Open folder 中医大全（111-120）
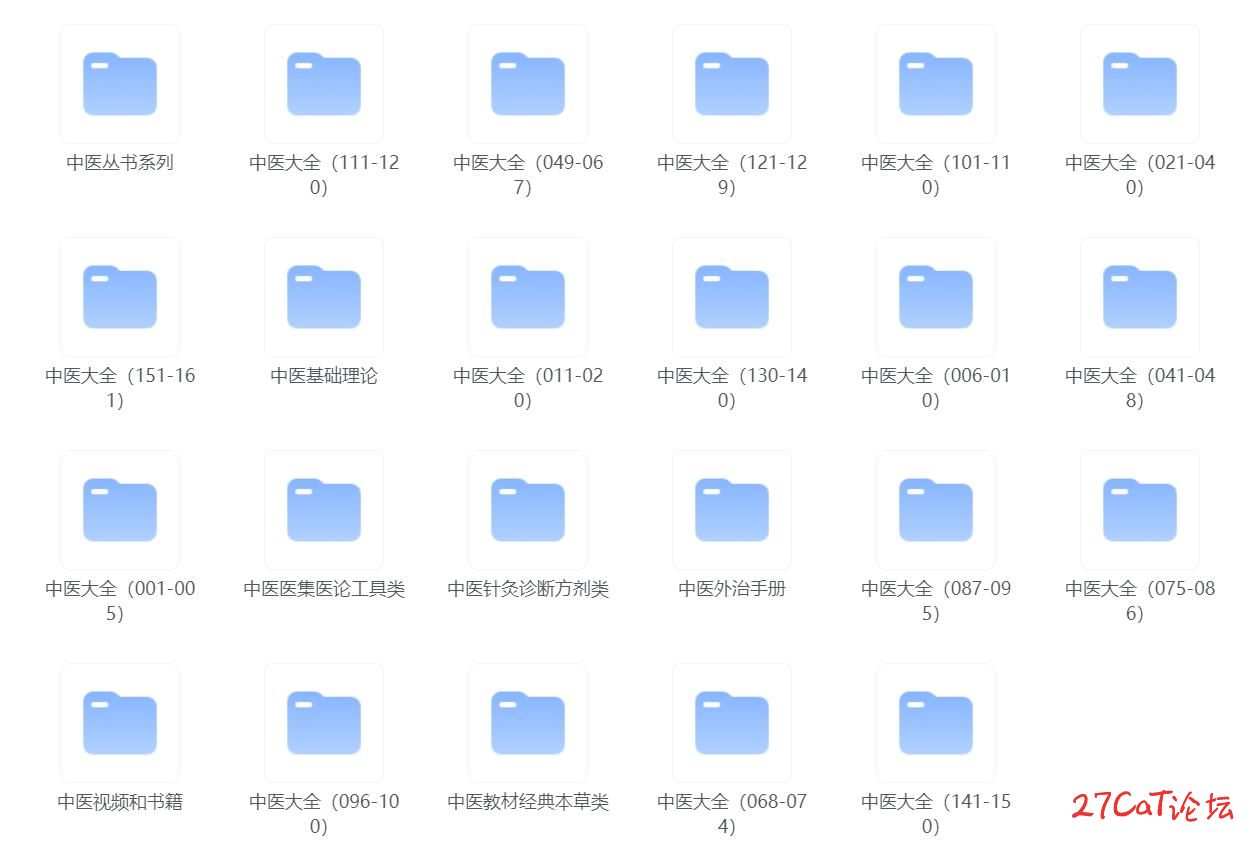Viewport: 1249px width, 847px height. pyautogui.click(x=324, y=85)
